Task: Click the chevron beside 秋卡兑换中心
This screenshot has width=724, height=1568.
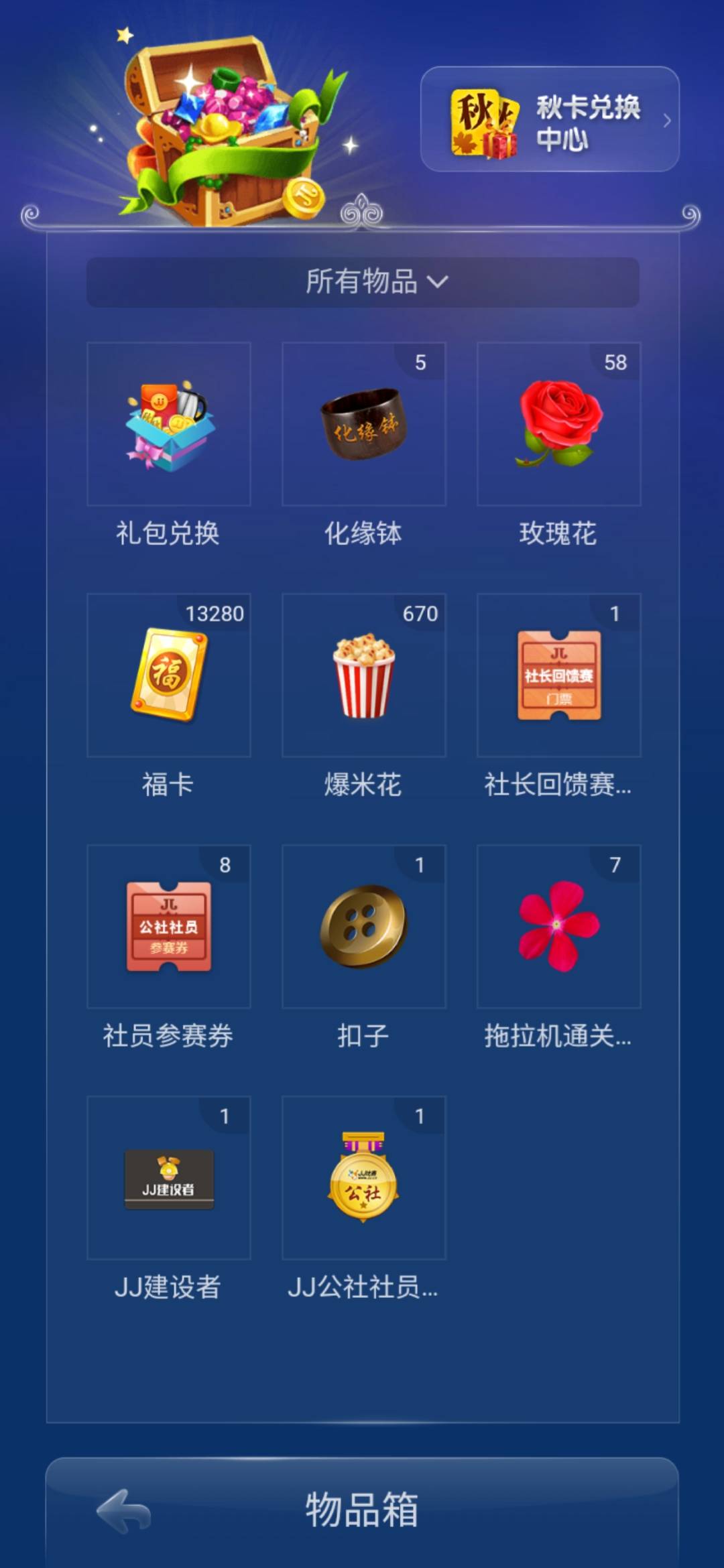Action: click(x=666, y=121)
